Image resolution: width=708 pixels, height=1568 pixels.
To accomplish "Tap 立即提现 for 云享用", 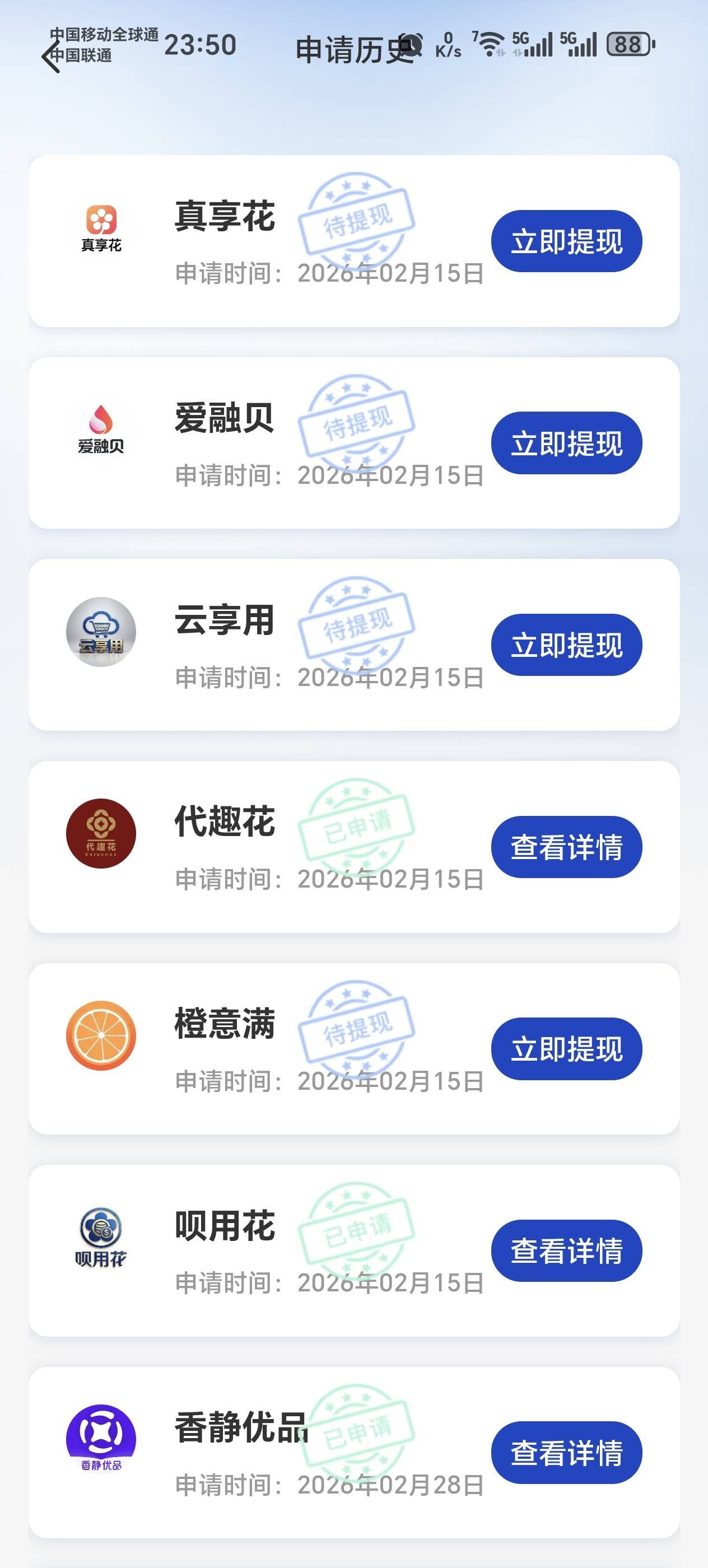I will click(566, 645).
